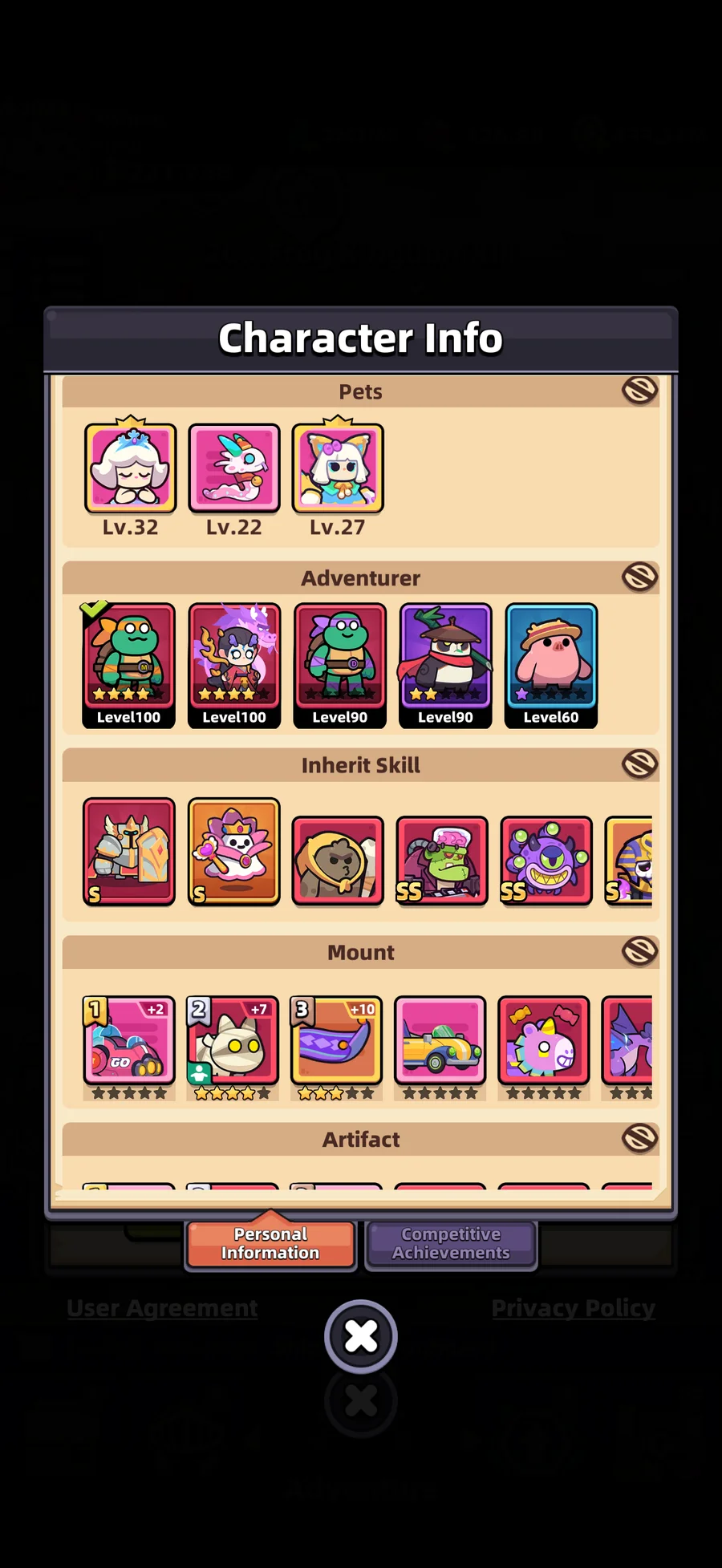
Task: Toggle visibility of Mount section
Action: coord(639,951)
